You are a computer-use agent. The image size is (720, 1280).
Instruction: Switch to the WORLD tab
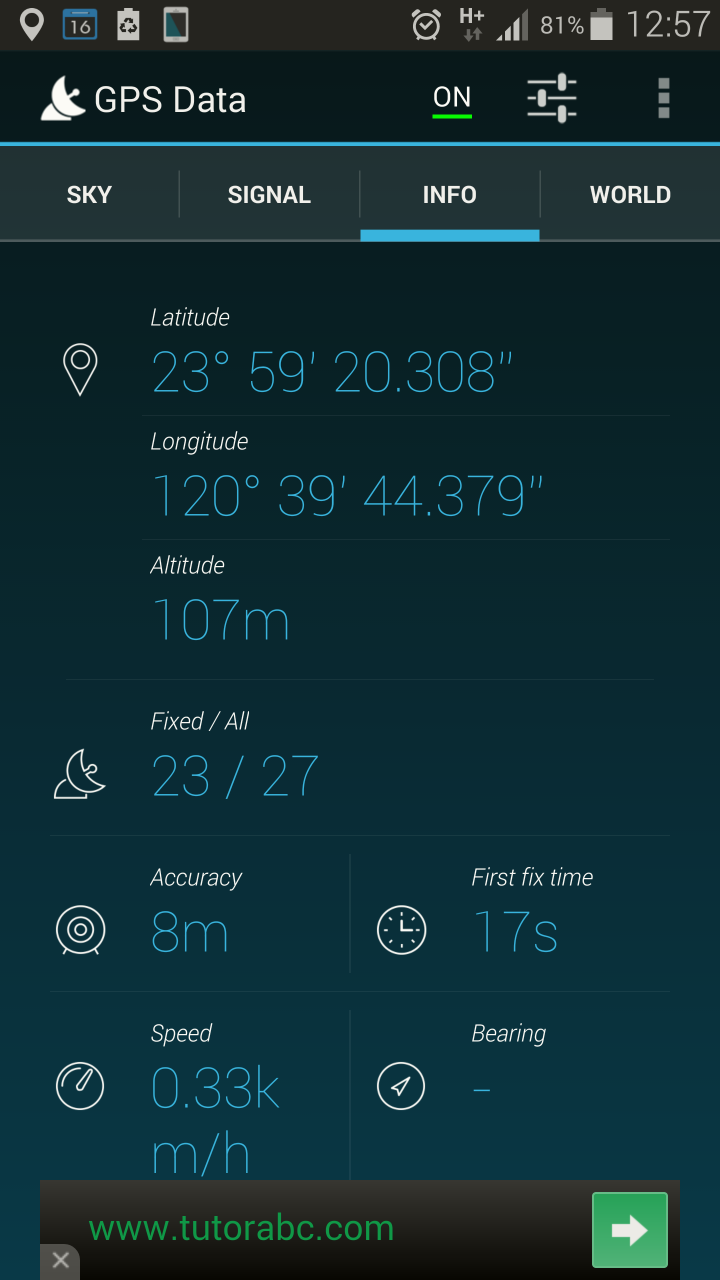coord(630,194)
